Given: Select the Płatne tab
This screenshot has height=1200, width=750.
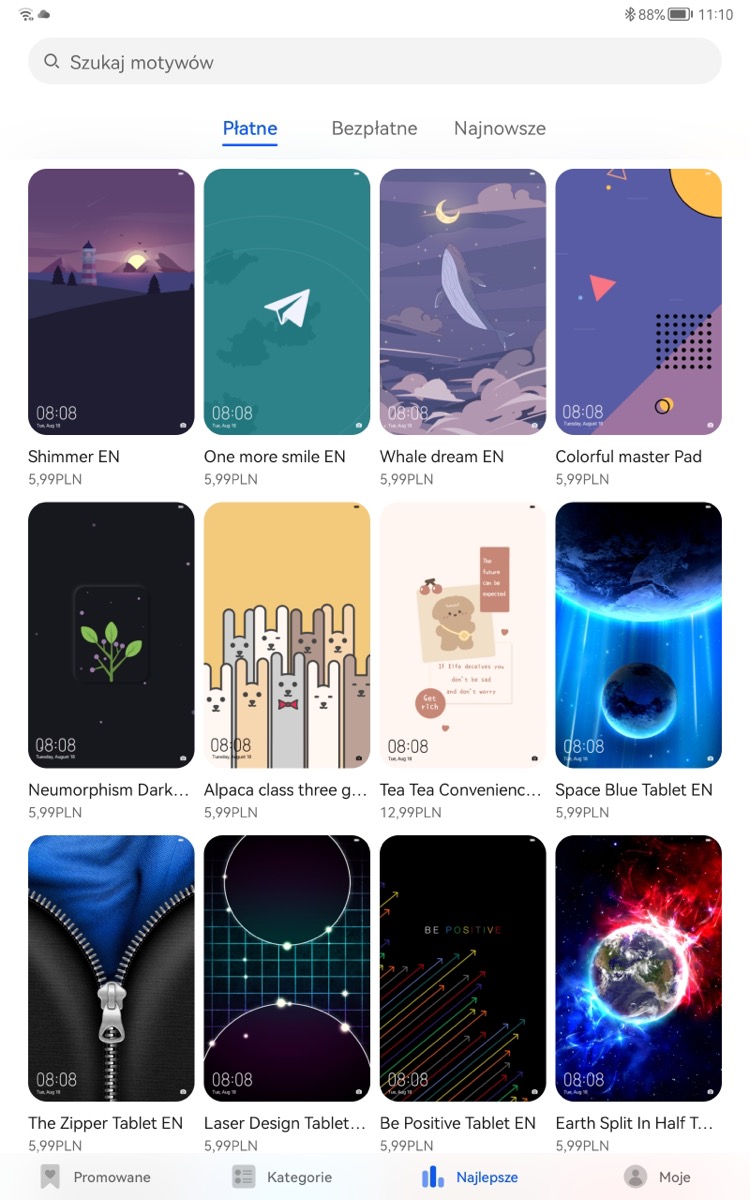Looking at the screenshot, I should pyautogui.click(x=250, y=128).
